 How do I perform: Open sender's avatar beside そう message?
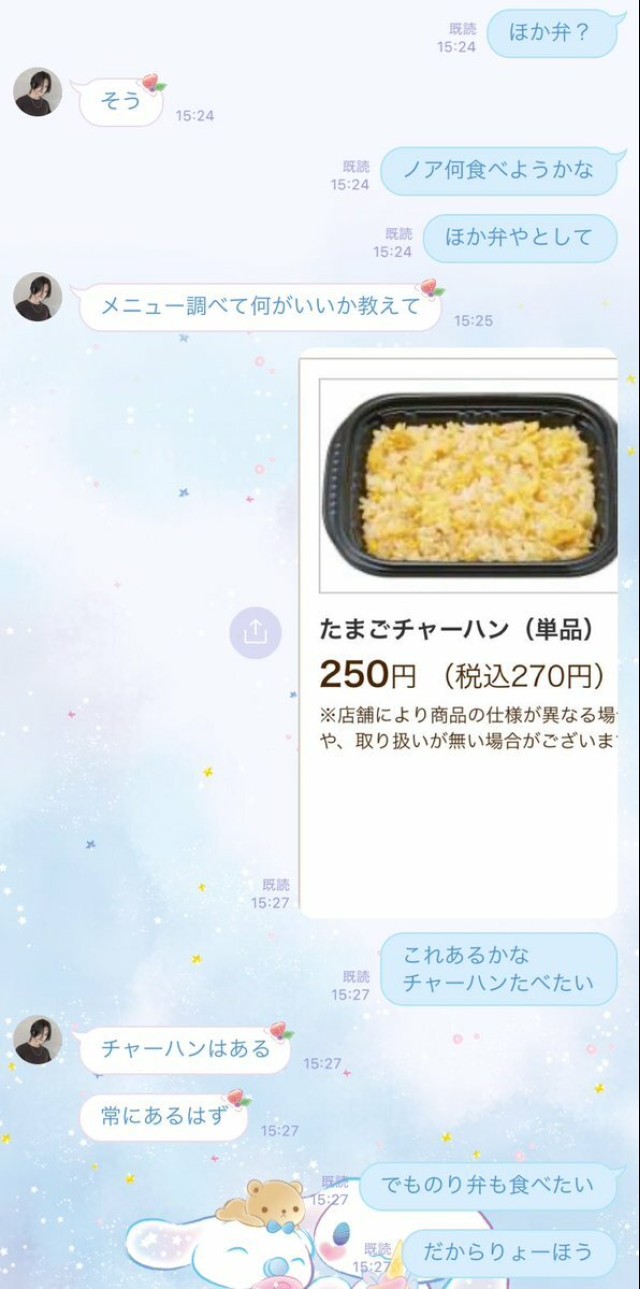click(x=38, y=93)
